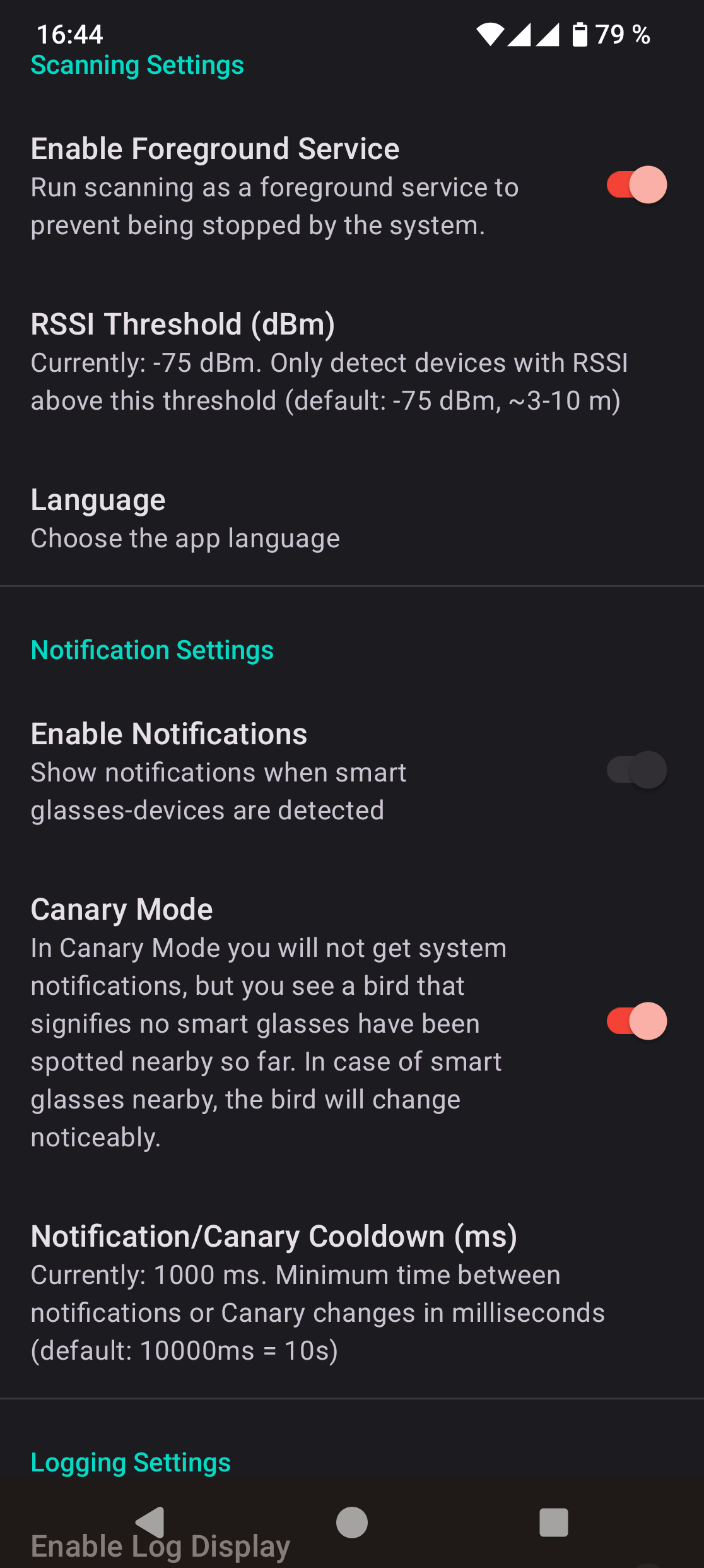This screenshot has width=704, height=1568.
Task: Tap the battery indicator icon
Action: (579, 35)
